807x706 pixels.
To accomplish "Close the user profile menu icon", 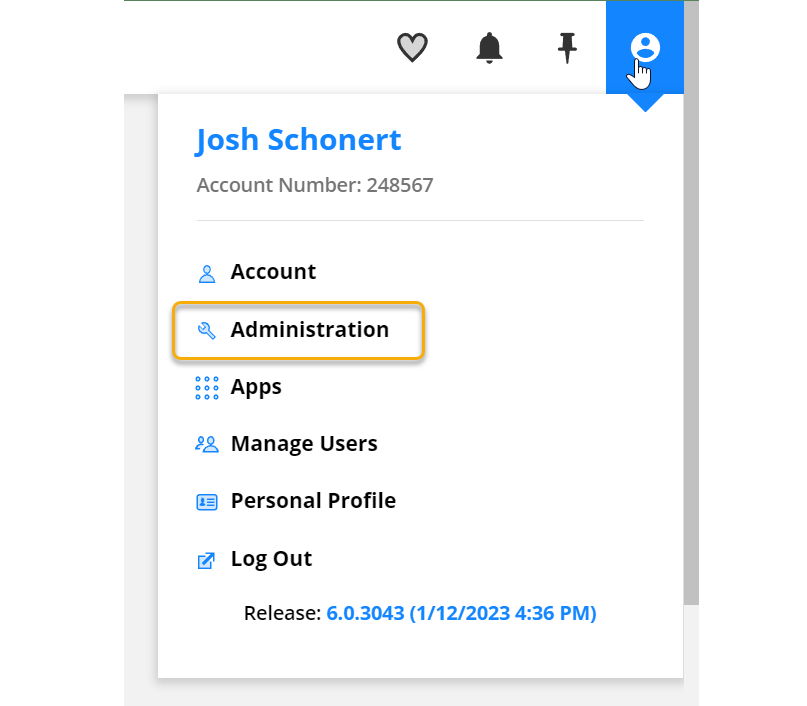I will [645, 47].
